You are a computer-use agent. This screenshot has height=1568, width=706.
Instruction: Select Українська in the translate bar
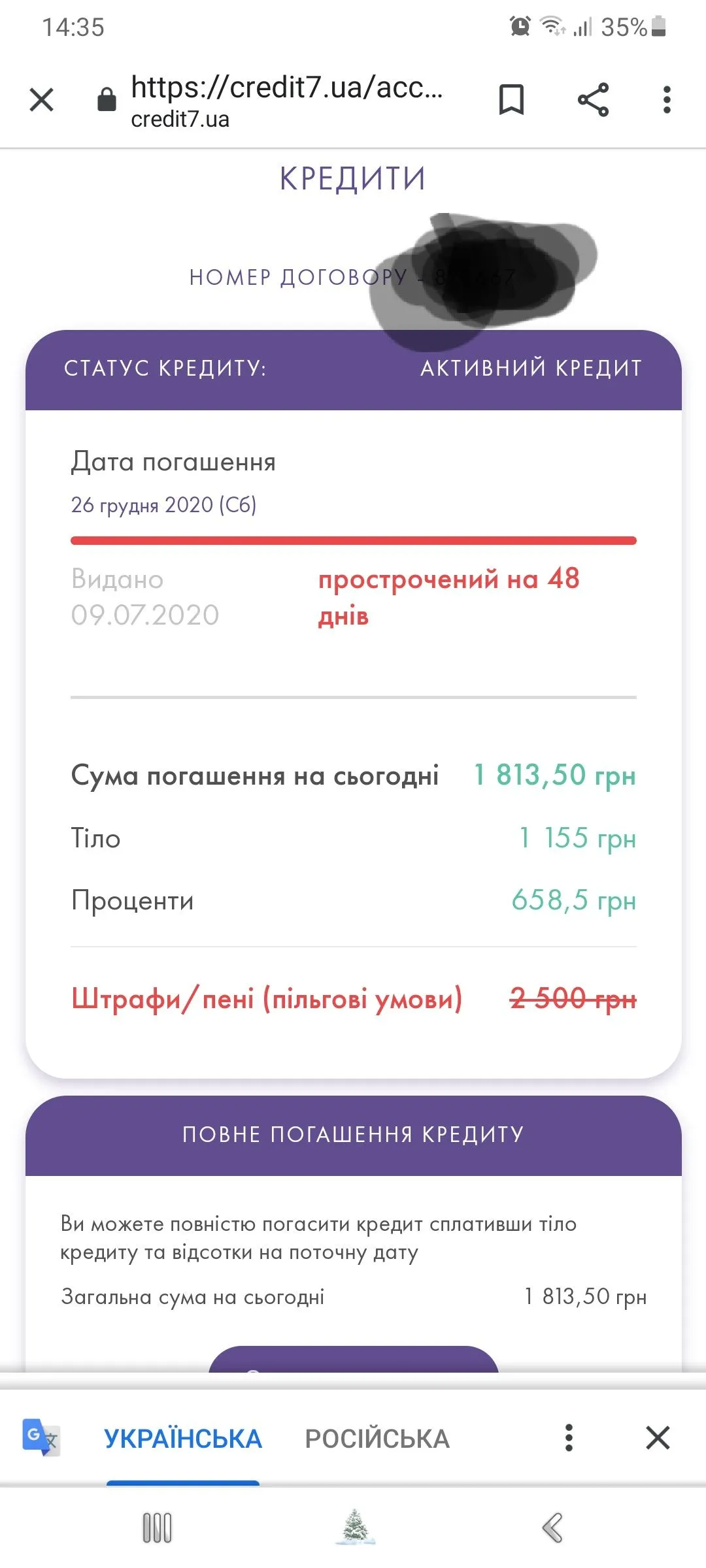click(183, 1439)
